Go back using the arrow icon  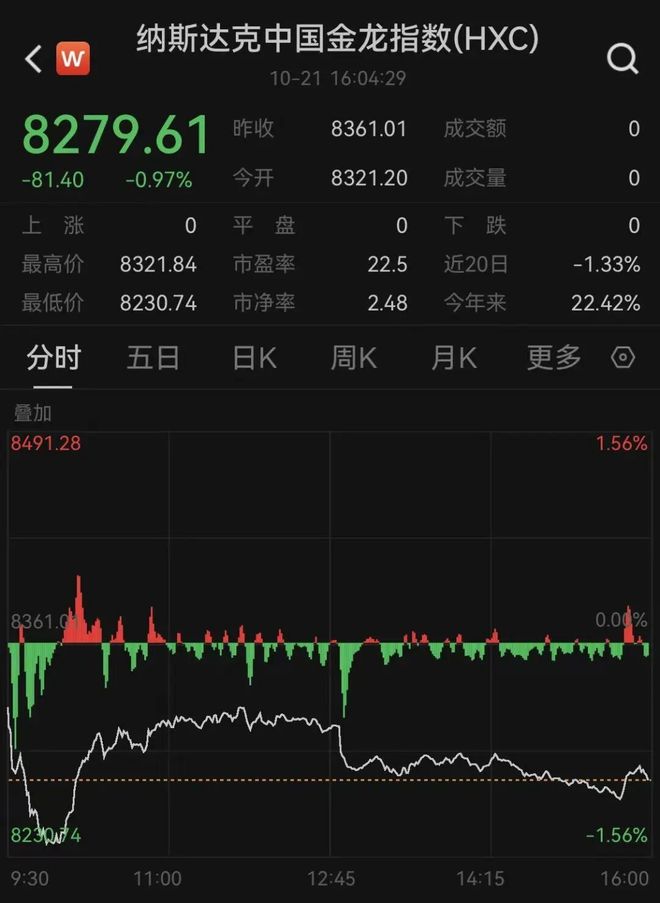click(33, 59)
